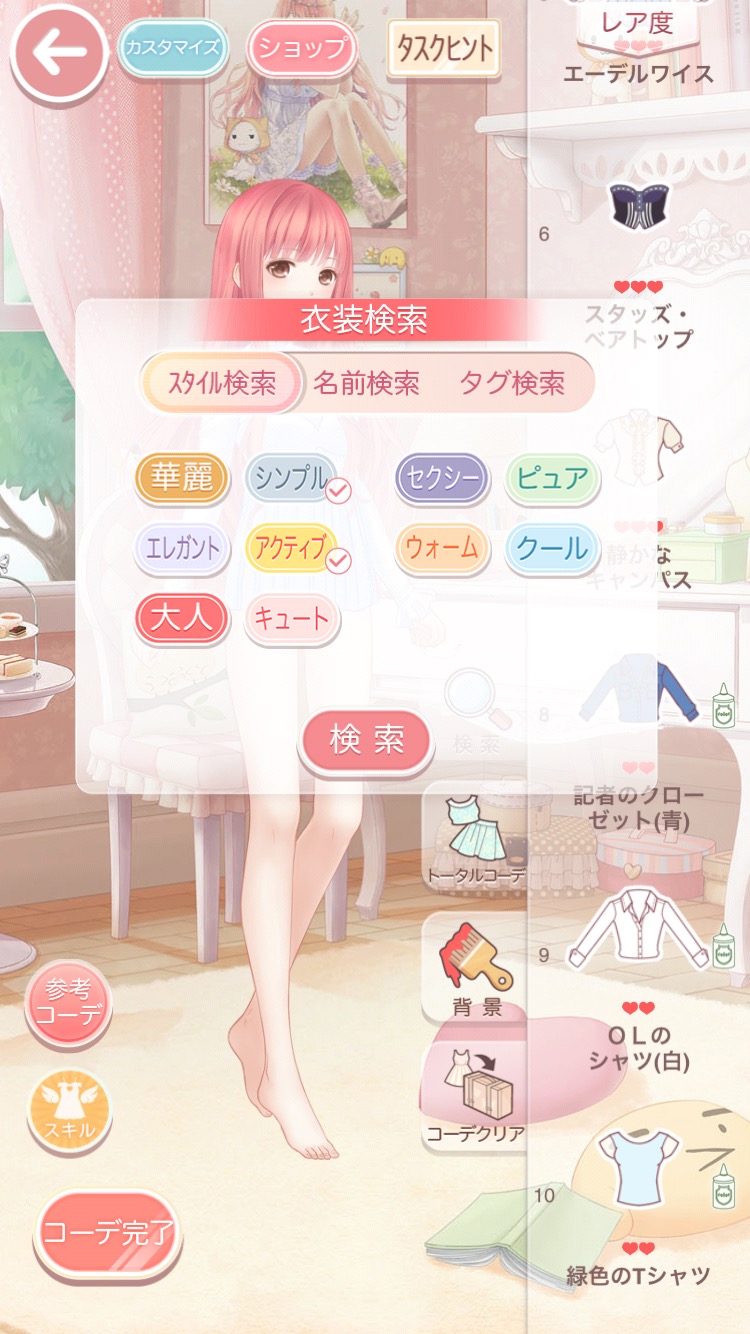This screenshot has height=1334, width=750.
Task: Open the カスタマイズ customize button
Action: coord(173,48)
